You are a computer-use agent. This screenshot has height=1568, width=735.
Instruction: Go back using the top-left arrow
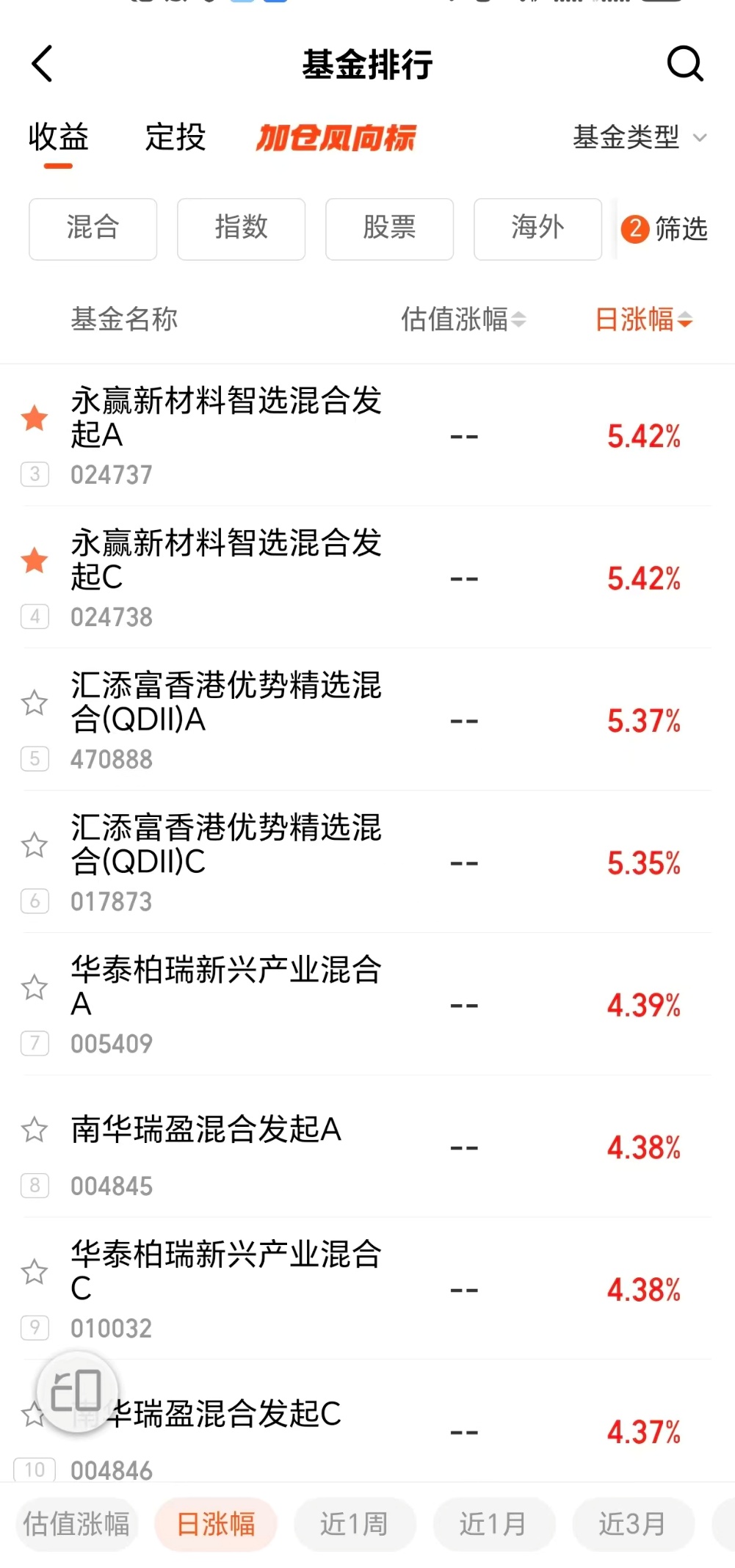point(43,64)
